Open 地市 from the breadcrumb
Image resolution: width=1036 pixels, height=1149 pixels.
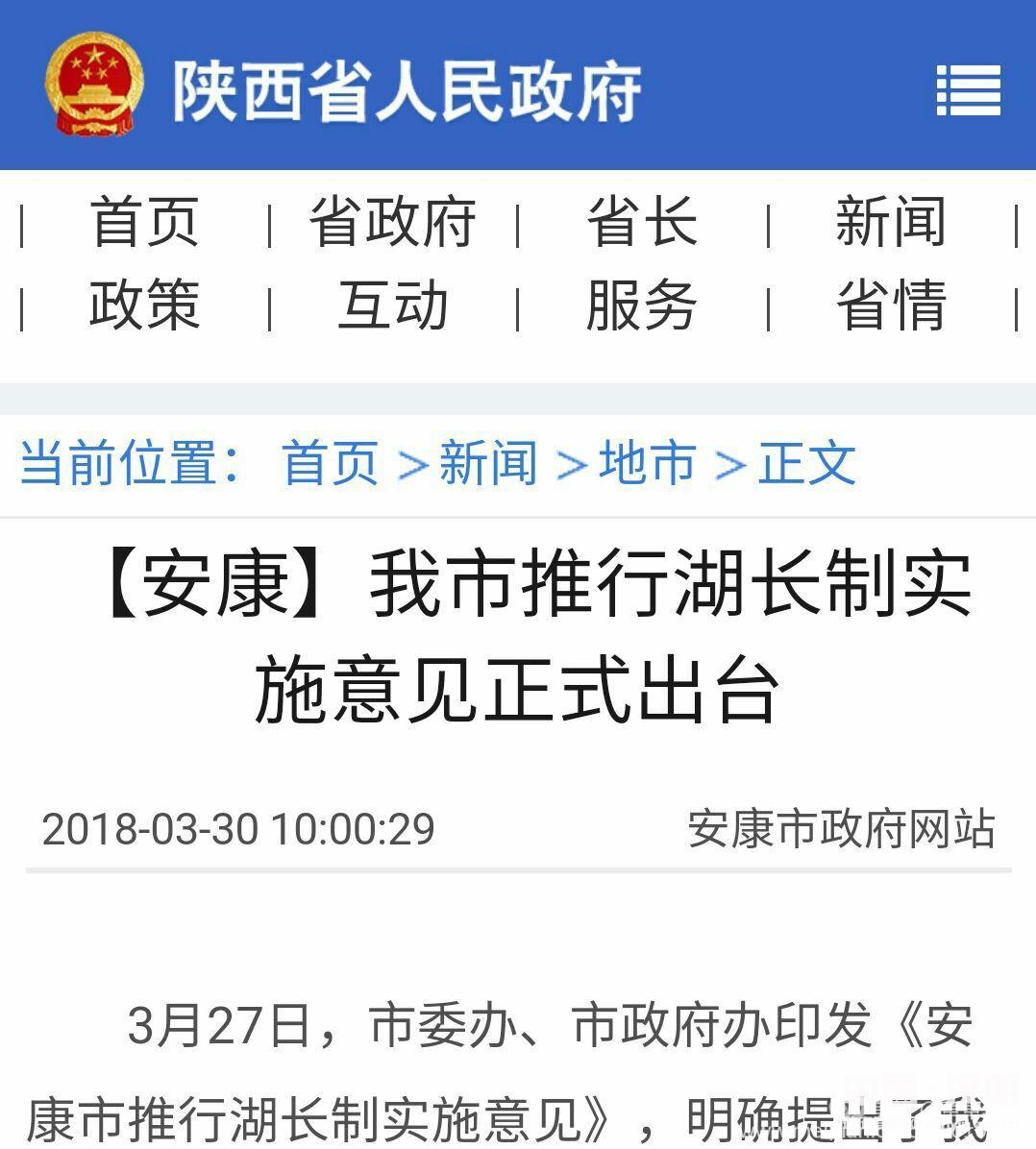(647, 463)
